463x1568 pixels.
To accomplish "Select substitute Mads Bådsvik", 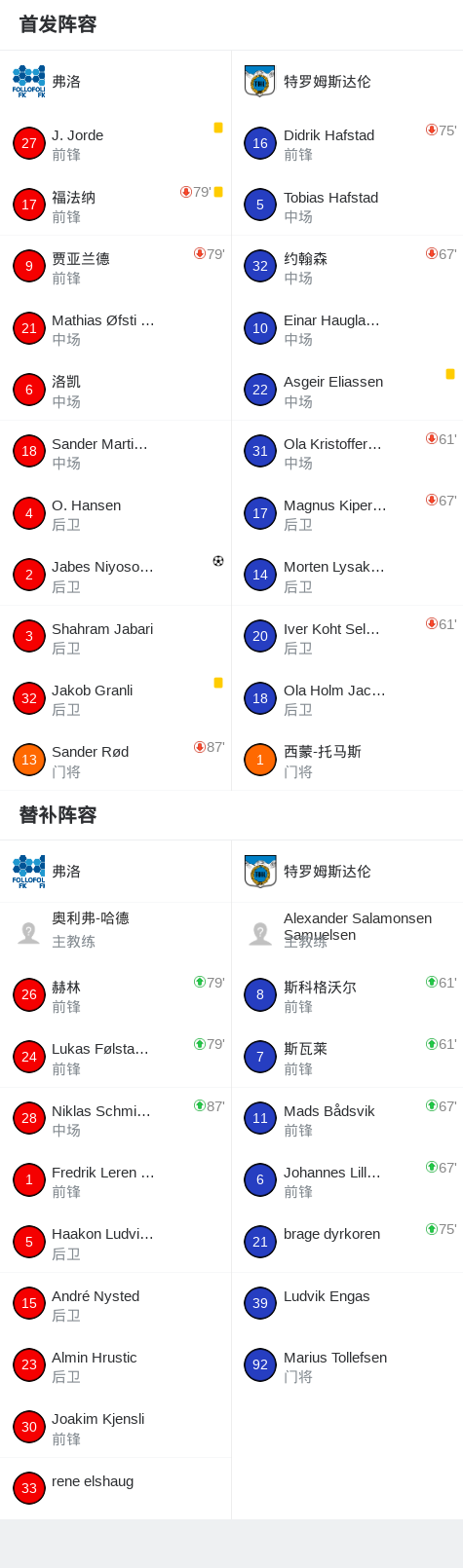I will [x=347, y=1119].
